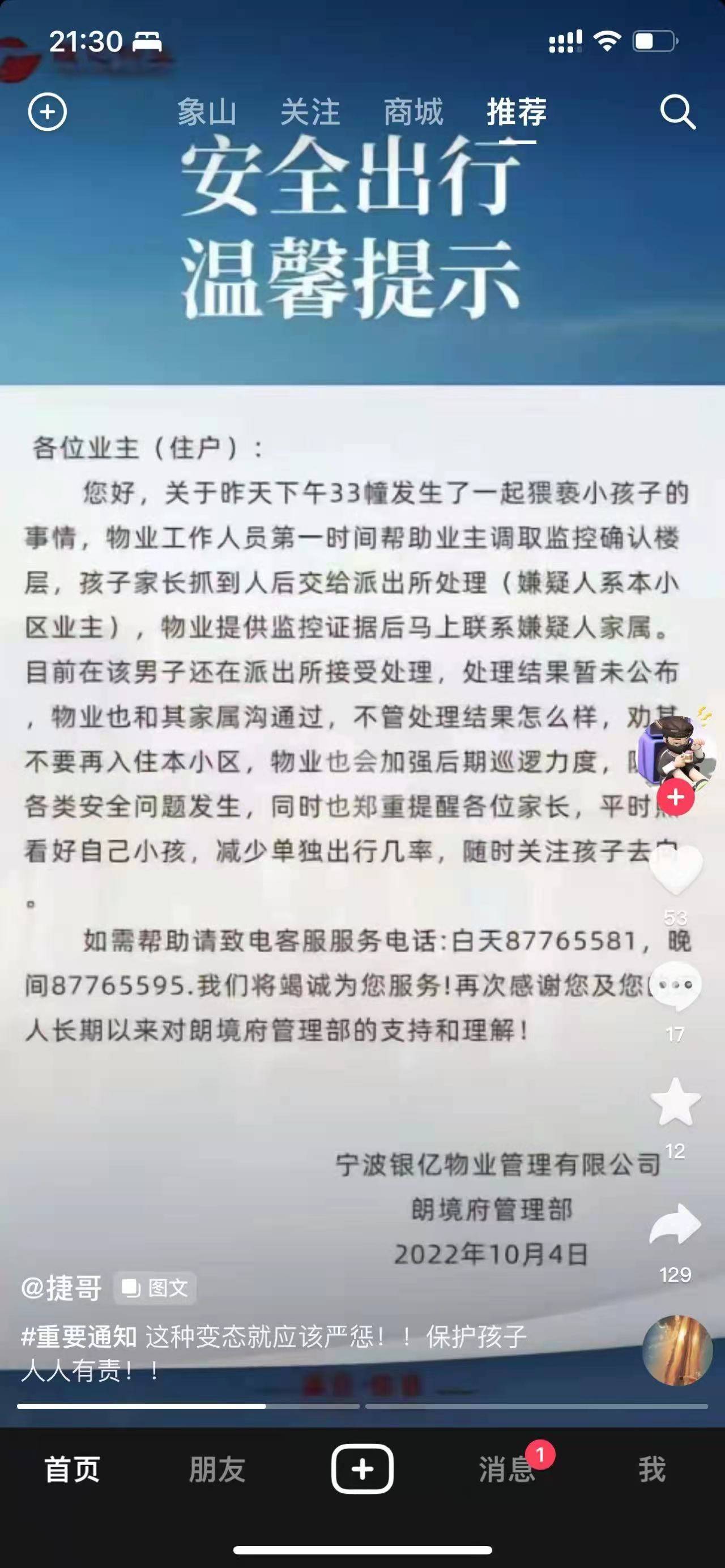Tap the plus circle icon at top left
The width and height of the screenshot is (725, 1568).
[x=48, y=112]
